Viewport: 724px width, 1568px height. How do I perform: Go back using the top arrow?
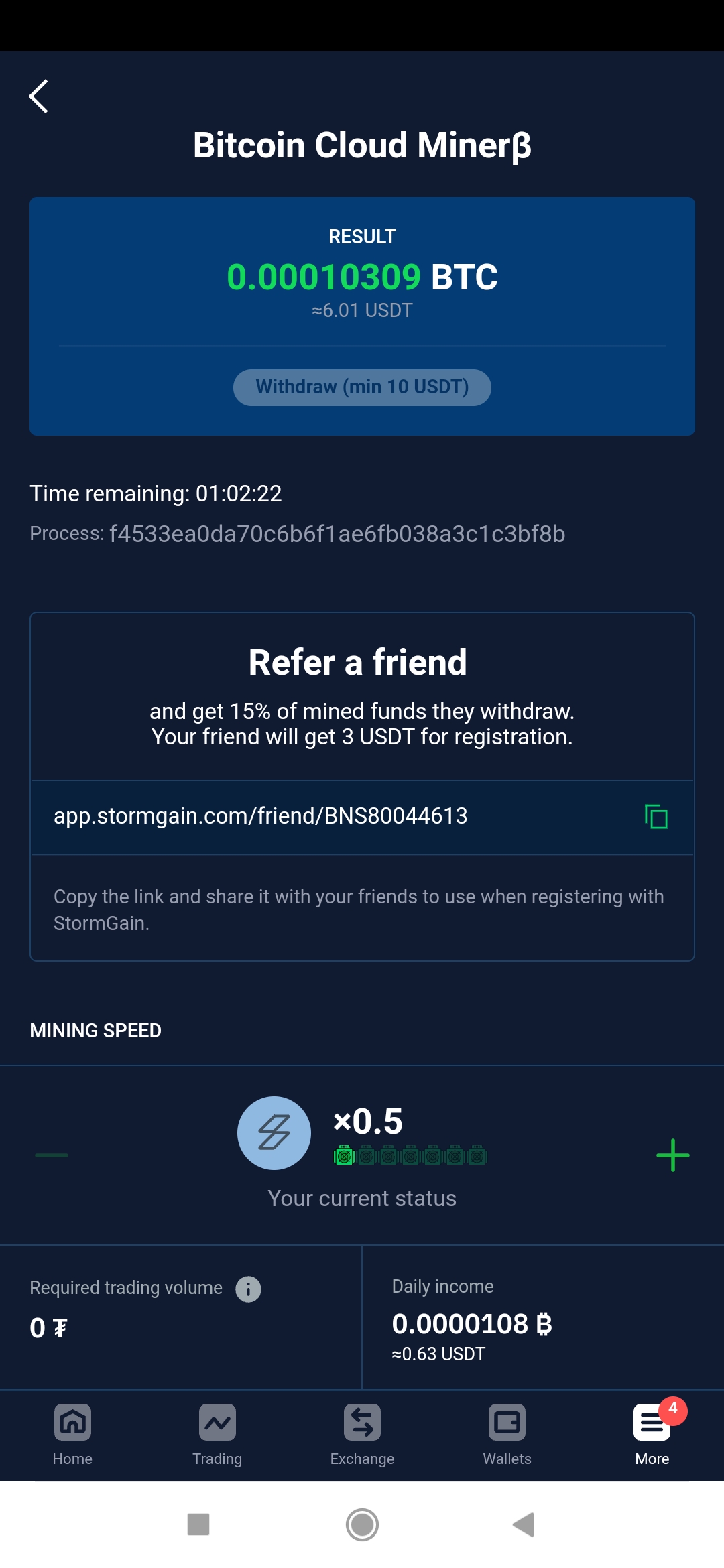pyautogui.click(x=39, y=96)
